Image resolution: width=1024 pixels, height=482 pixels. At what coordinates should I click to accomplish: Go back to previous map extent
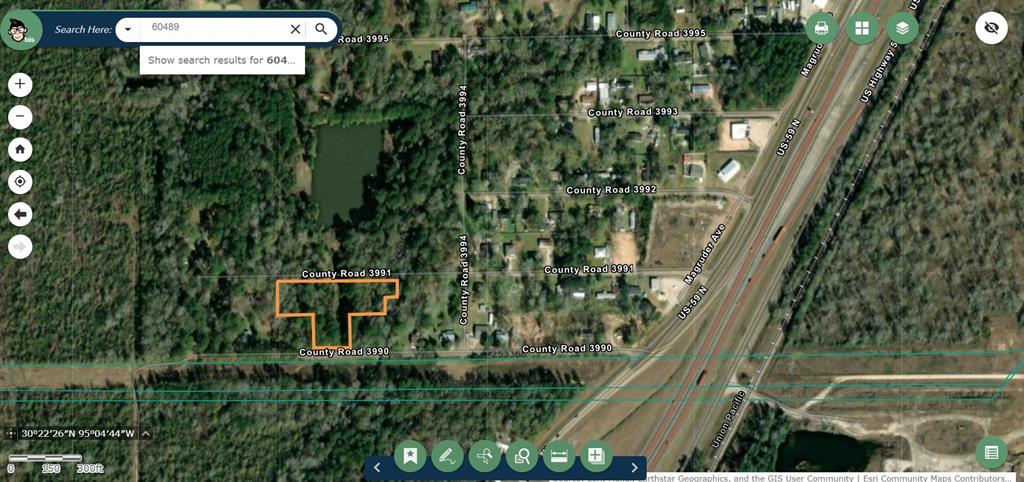click(x=20, y=214)
